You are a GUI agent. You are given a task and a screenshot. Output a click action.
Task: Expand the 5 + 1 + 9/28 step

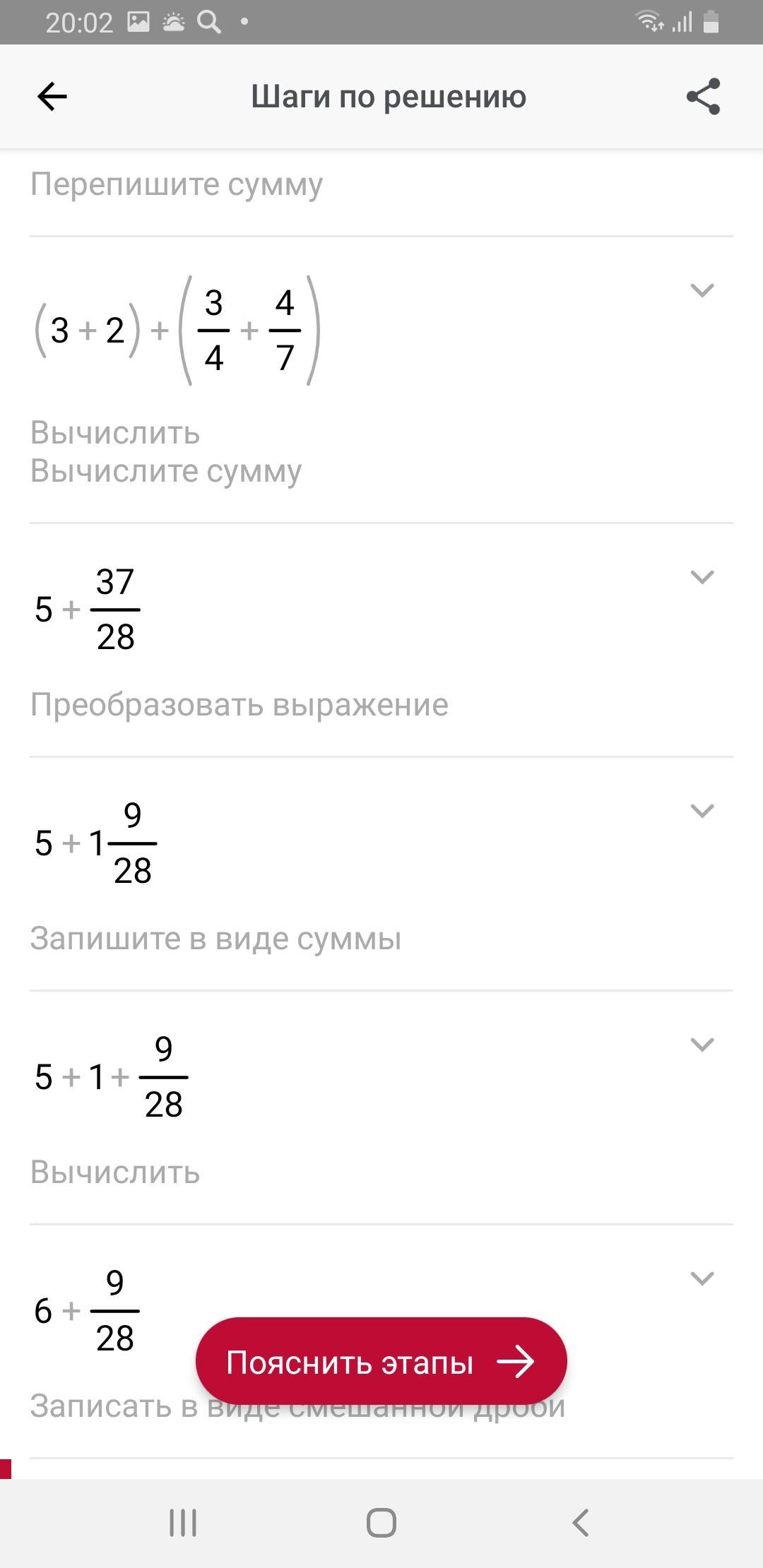(x=702, y=1045)
